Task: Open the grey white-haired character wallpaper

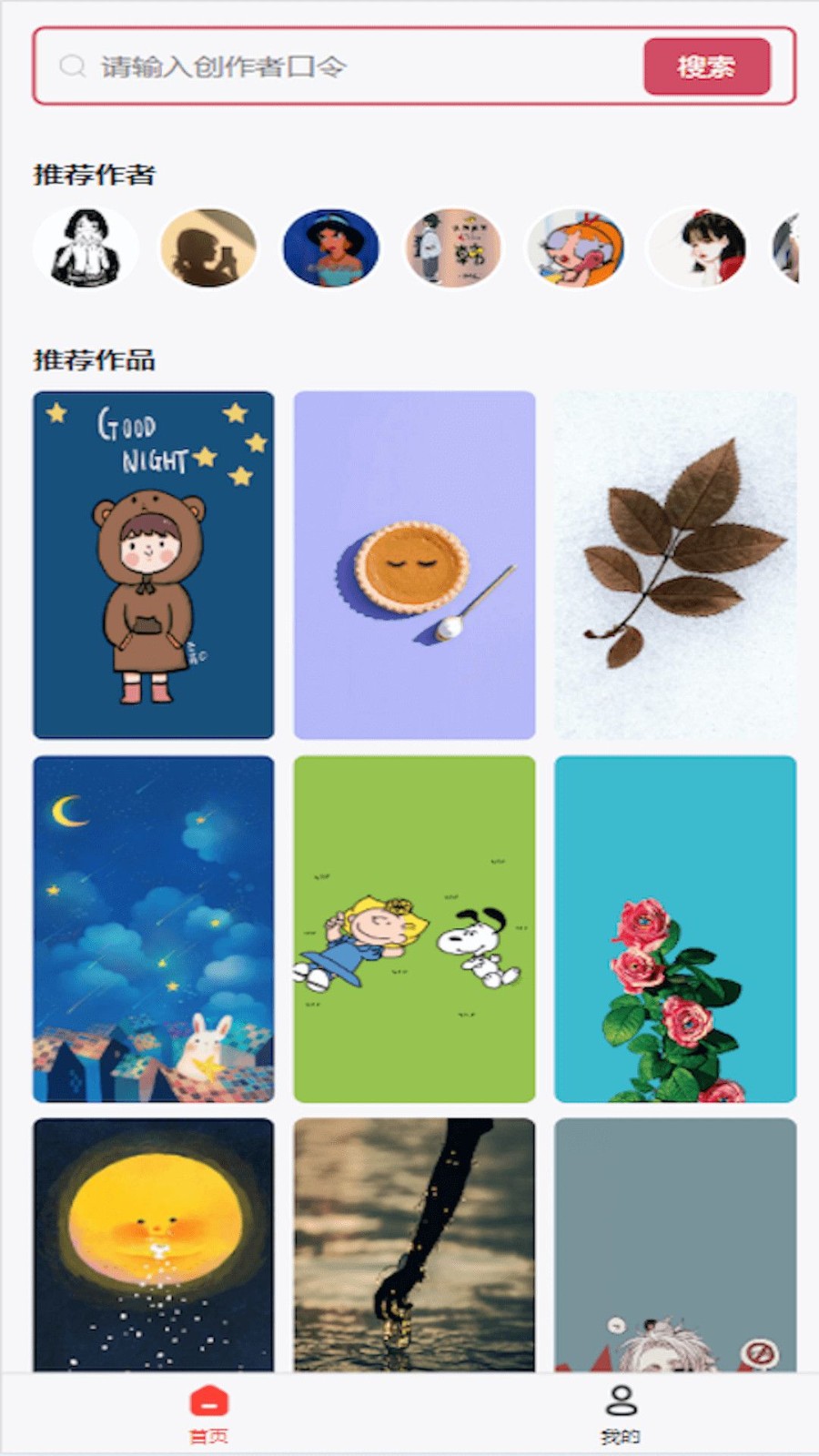Action: (x=675, y=1244)
